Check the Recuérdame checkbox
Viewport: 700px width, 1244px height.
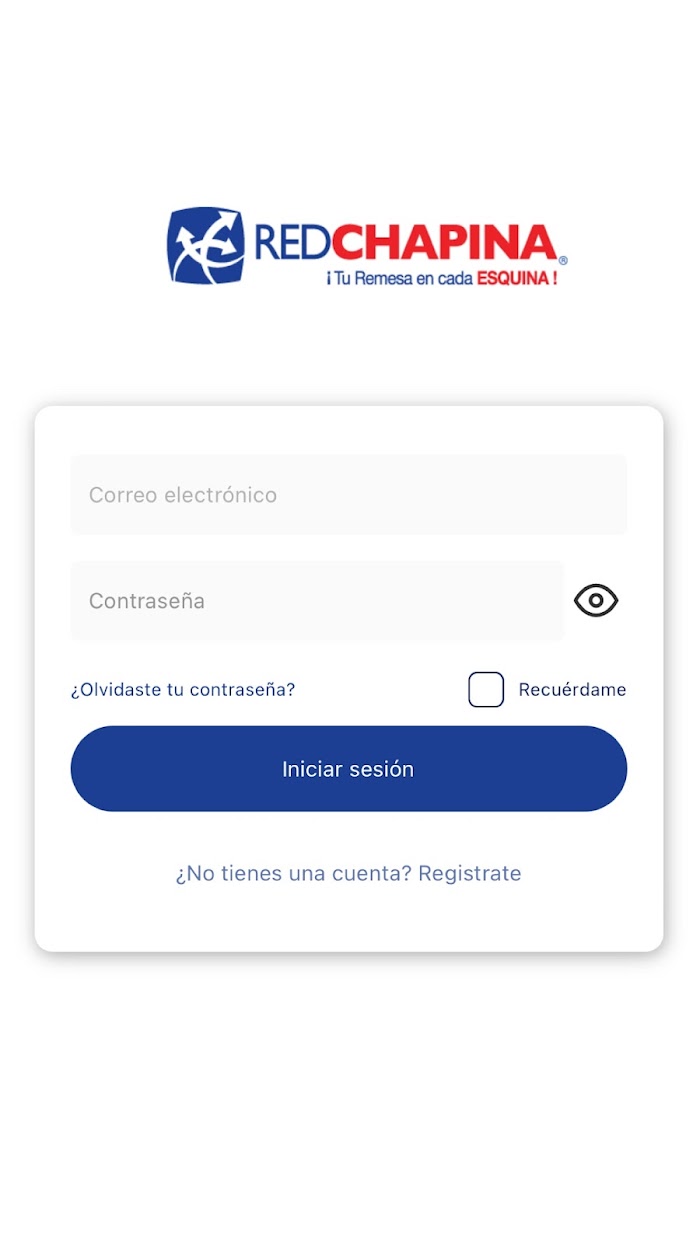click(486, 690)
